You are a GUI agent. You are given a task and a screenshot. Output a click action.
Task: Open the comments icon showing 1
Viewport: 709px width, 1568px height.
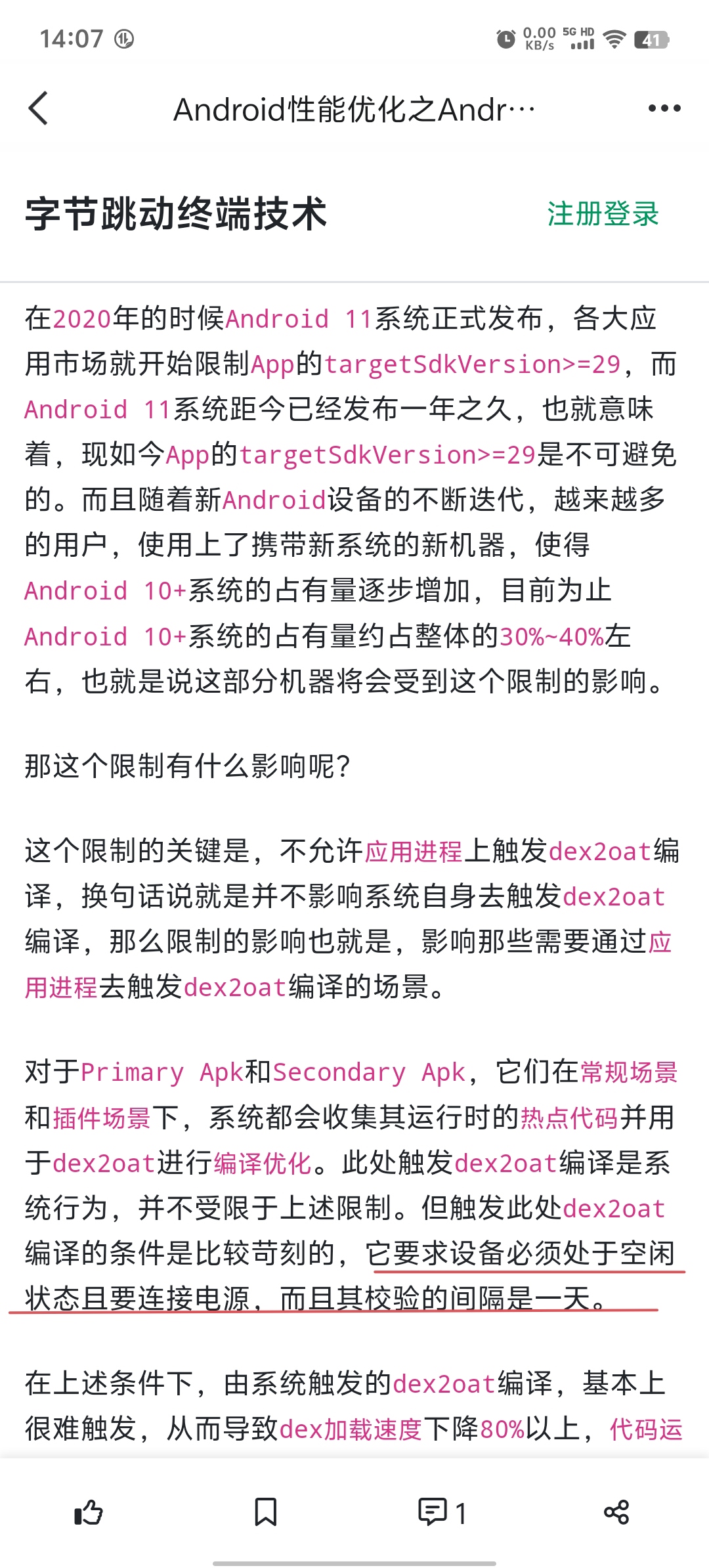click(x=442, y=1512)
